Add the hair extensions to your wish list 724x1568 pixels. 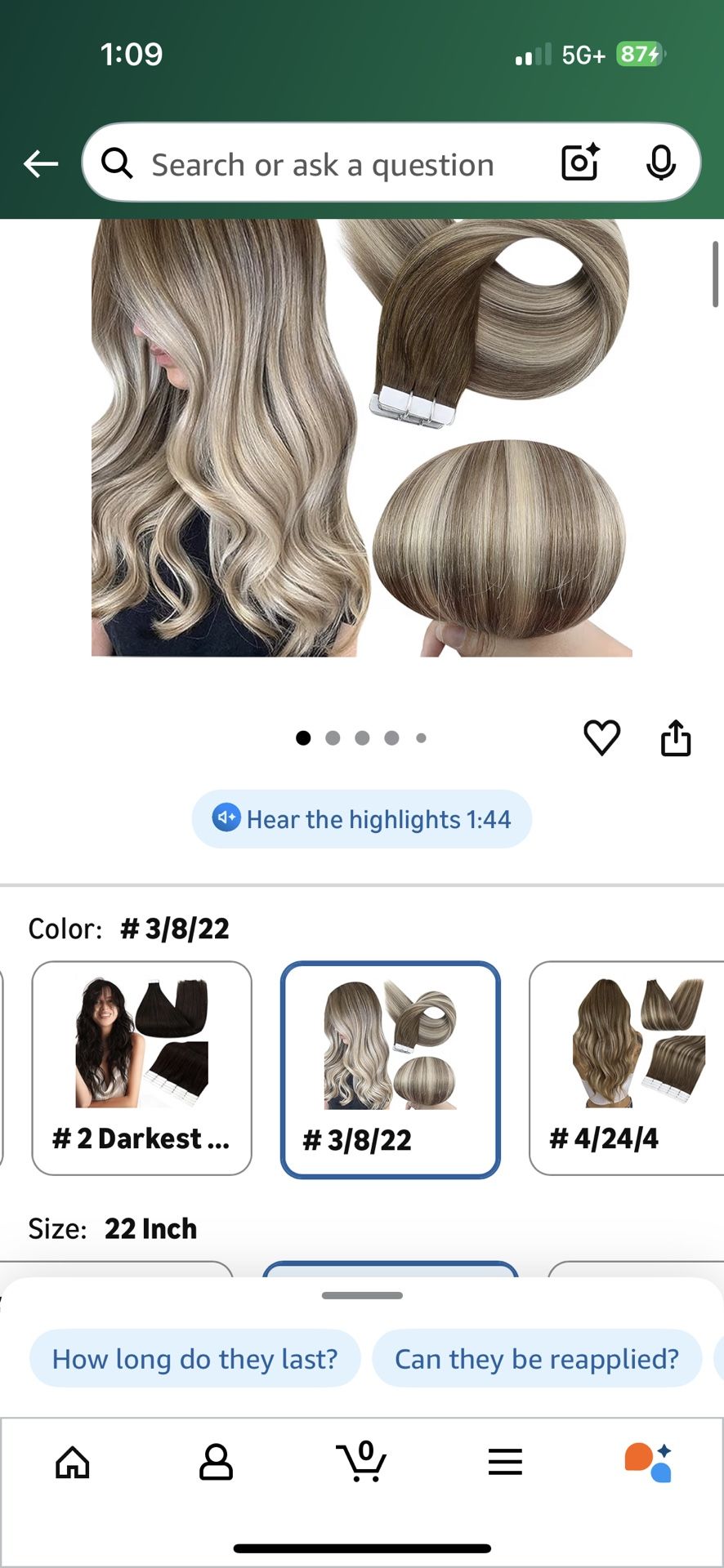click(x=602, y=737)
